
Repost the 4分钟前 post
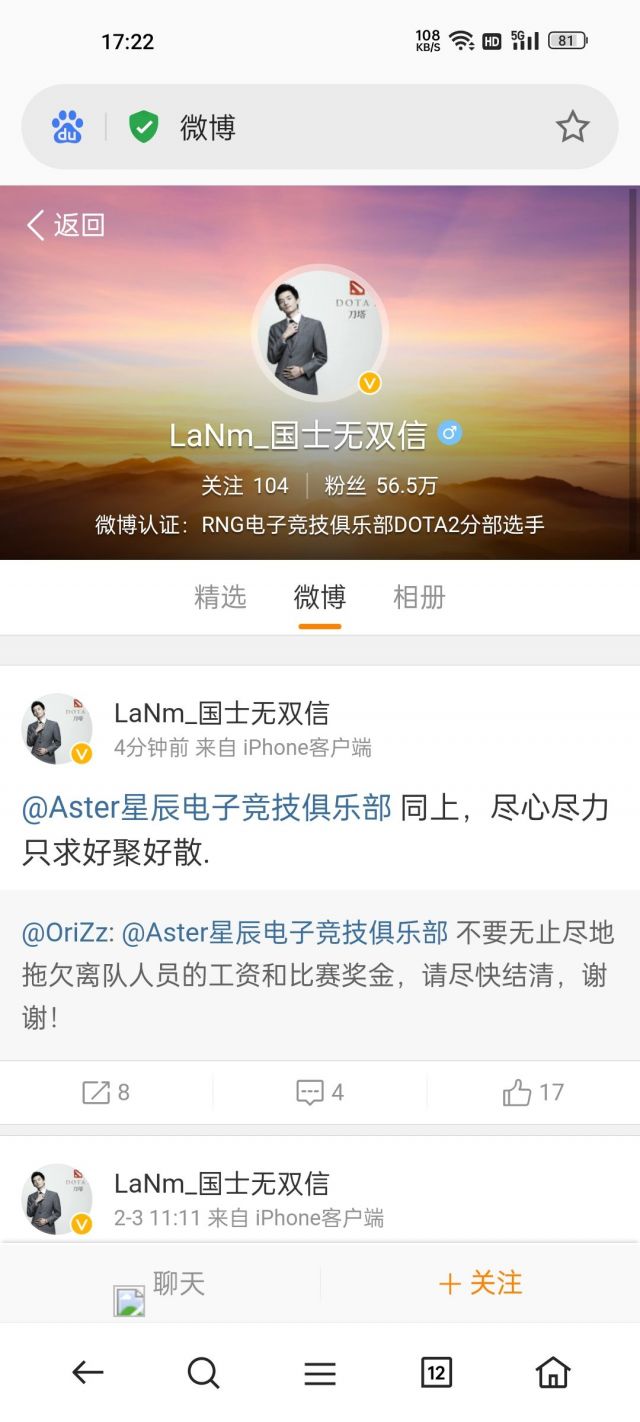pos(106,1092)
